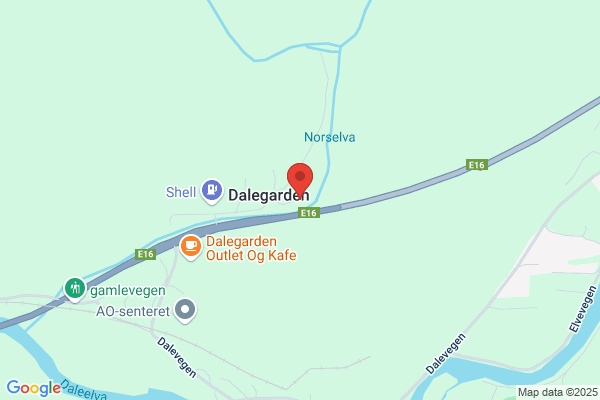
Task: Open the Shell gas station marker
Action: tap(212, 191)
